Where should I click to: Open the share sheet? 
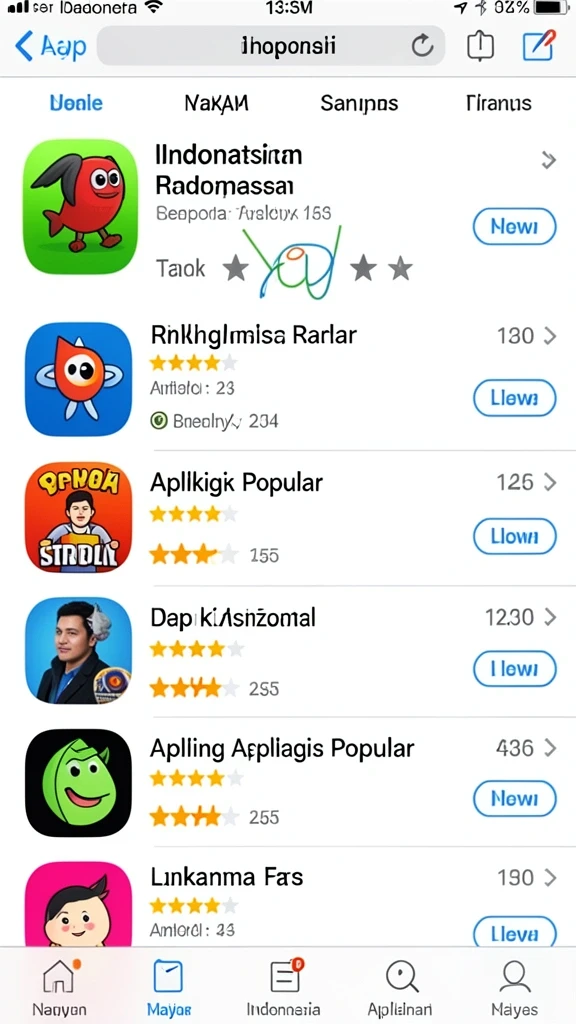[480, 46]
